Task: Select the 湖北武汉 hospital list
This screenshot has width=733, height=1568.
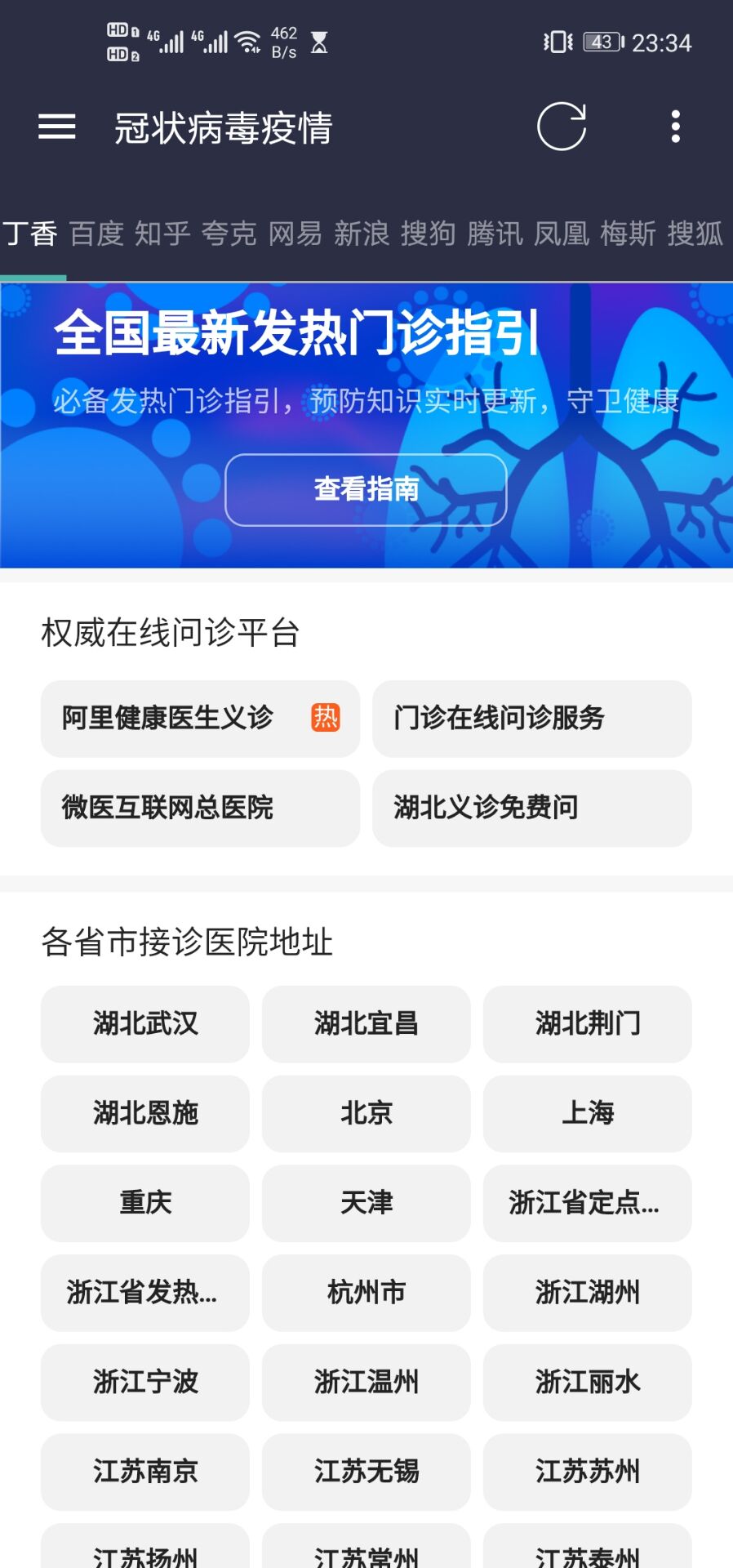Action: tap(145, 1024)
